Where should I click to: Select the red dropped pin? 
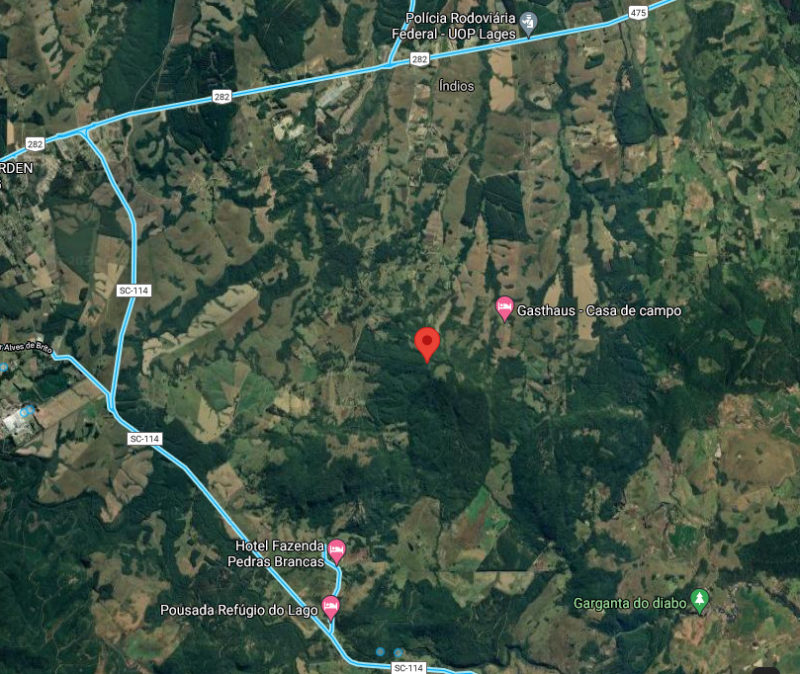pos(428,342)
